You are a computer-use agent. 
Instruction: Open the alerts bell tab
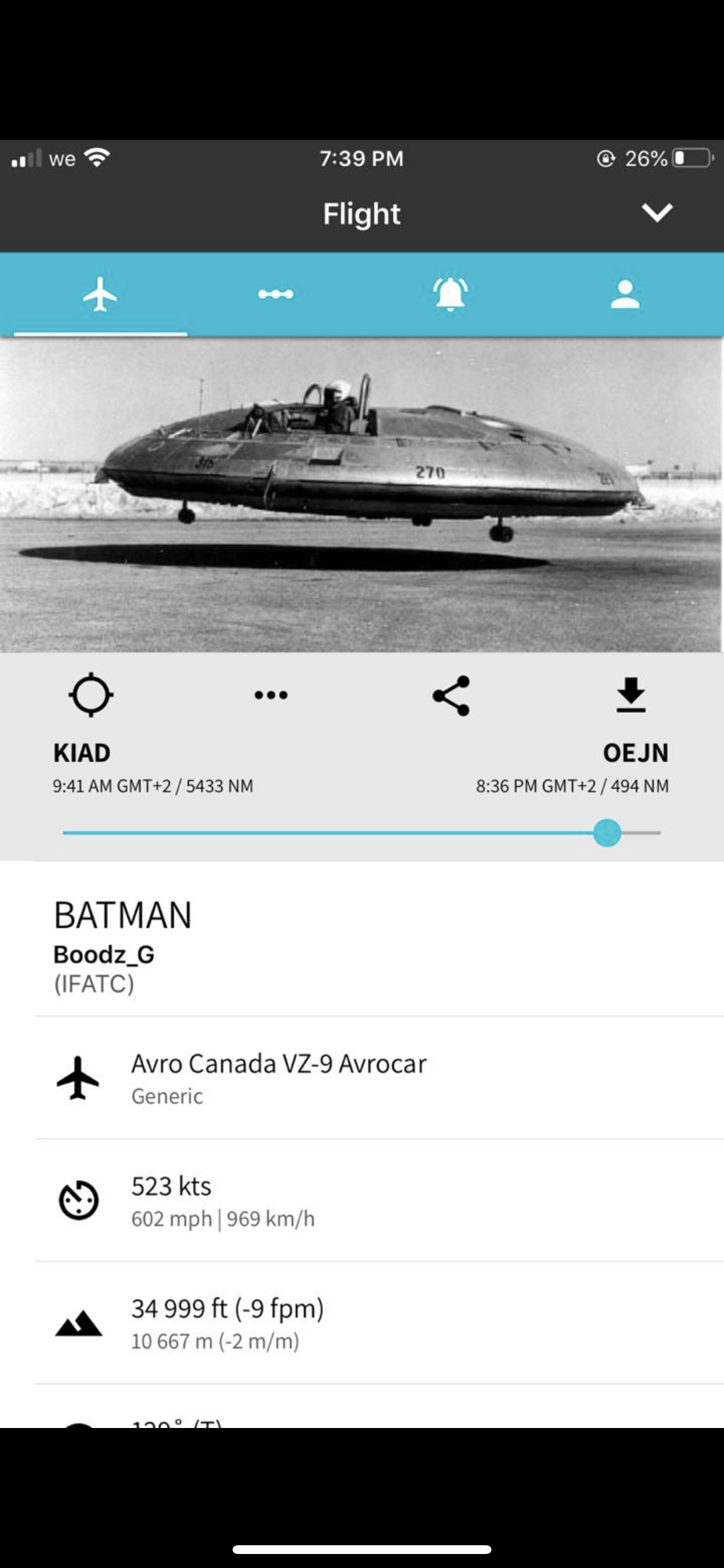tap(450, 294)
